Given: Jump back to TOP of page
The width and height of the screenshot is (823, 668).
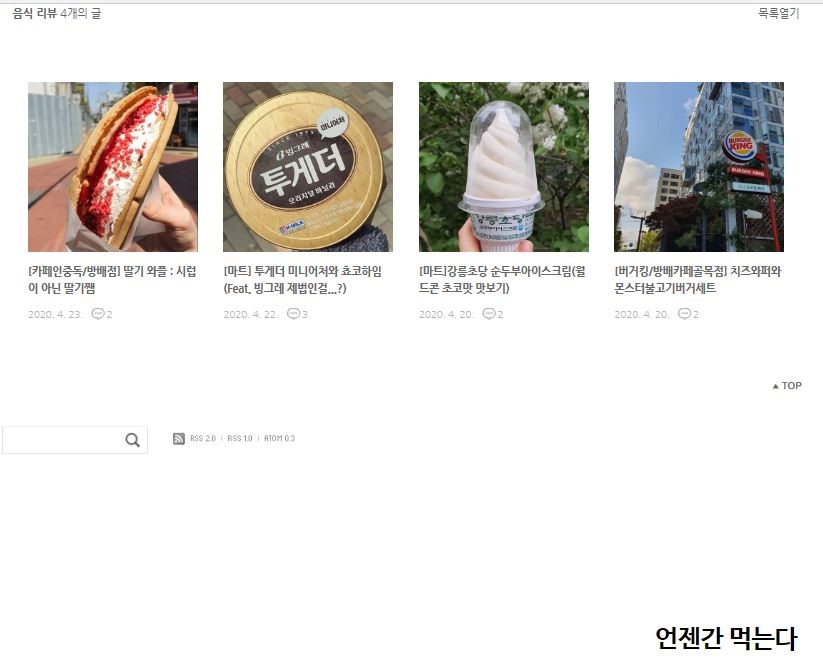Looking at the screenshot, I should tap(787, 386).
